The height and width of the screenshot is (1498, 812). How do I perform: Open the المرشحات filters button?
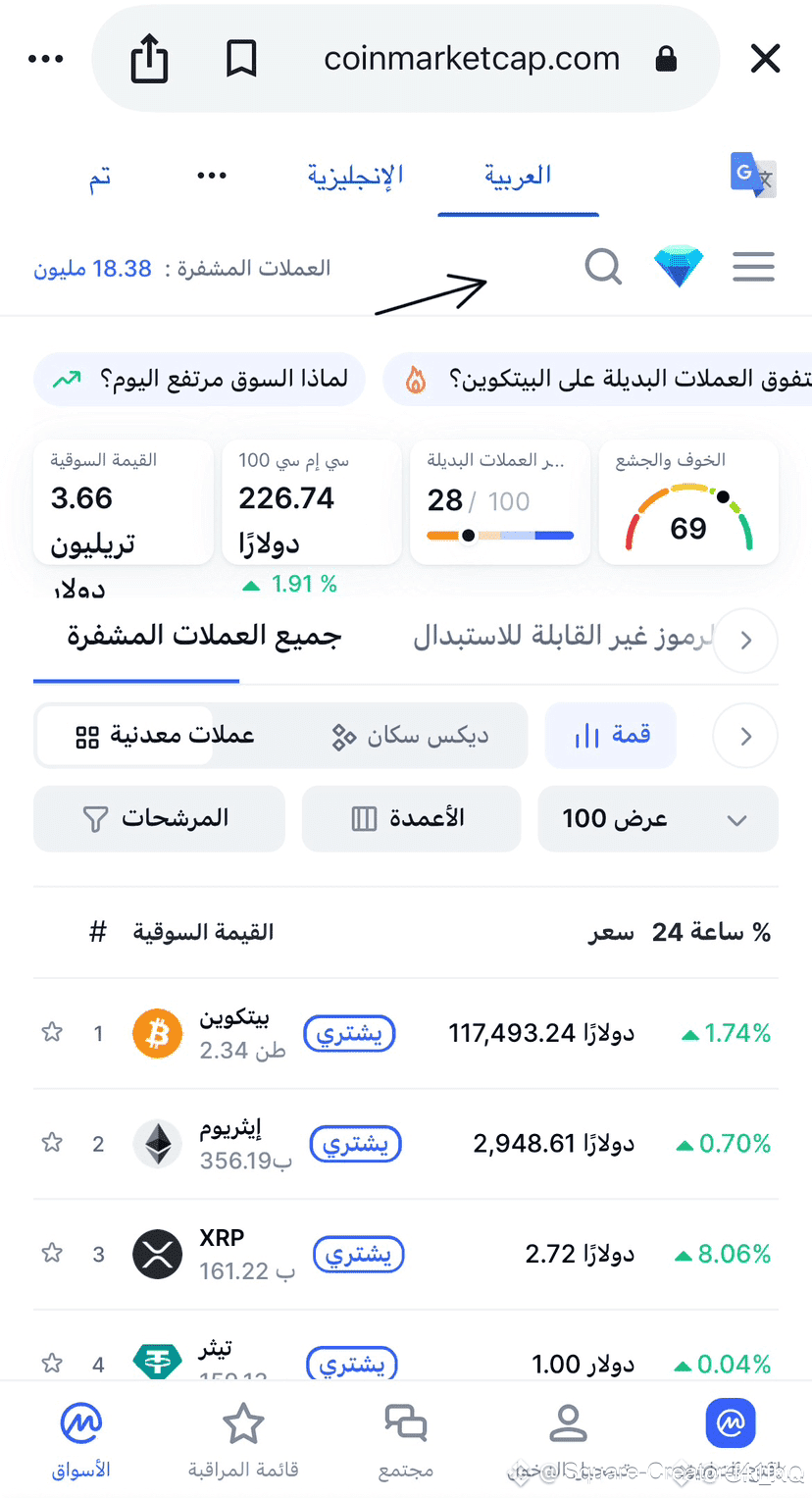pyautogui.click(x=159, y=818)
